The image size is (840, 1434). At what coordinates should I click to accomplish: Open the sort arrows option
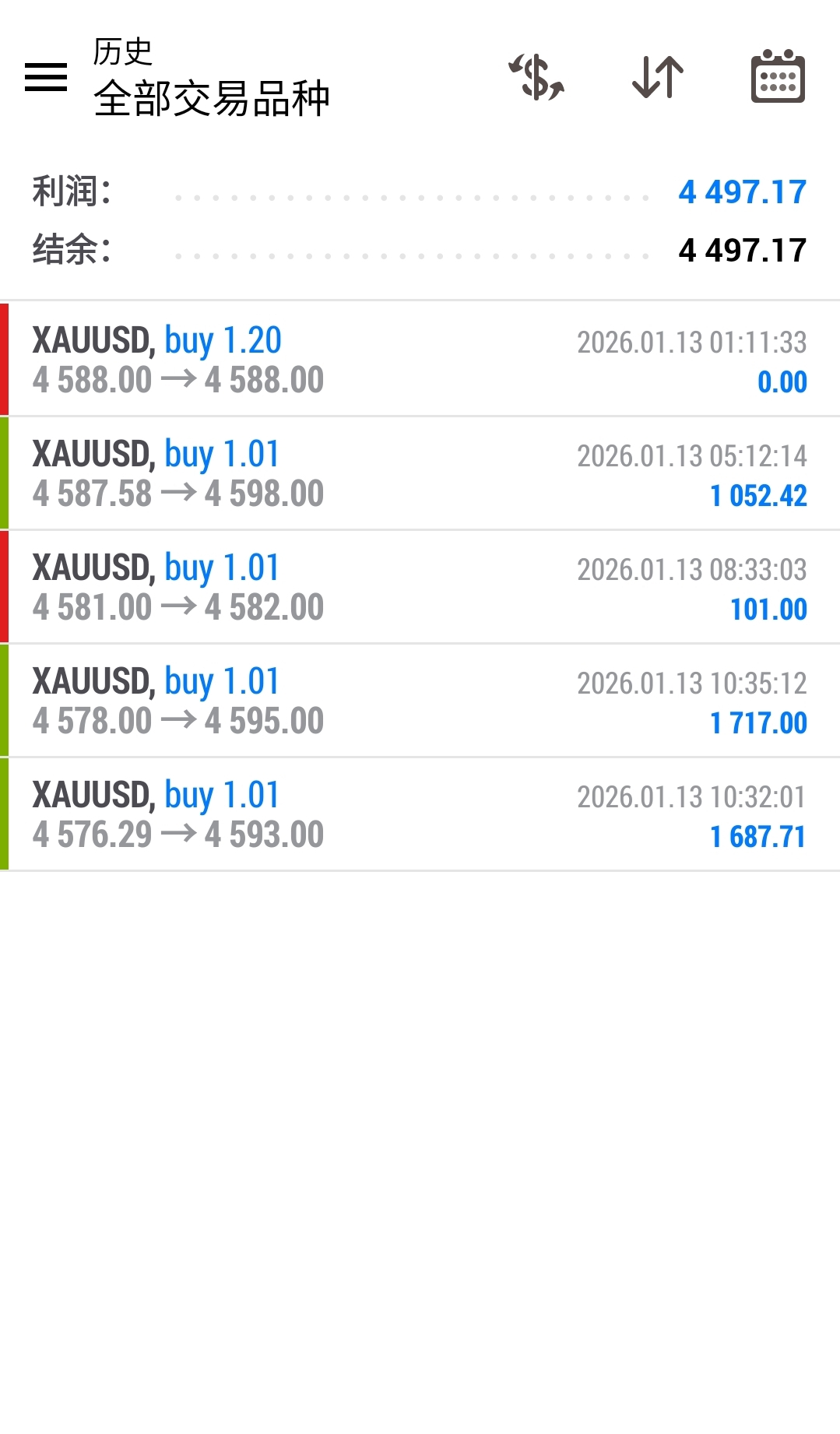(x=658, y=77)
